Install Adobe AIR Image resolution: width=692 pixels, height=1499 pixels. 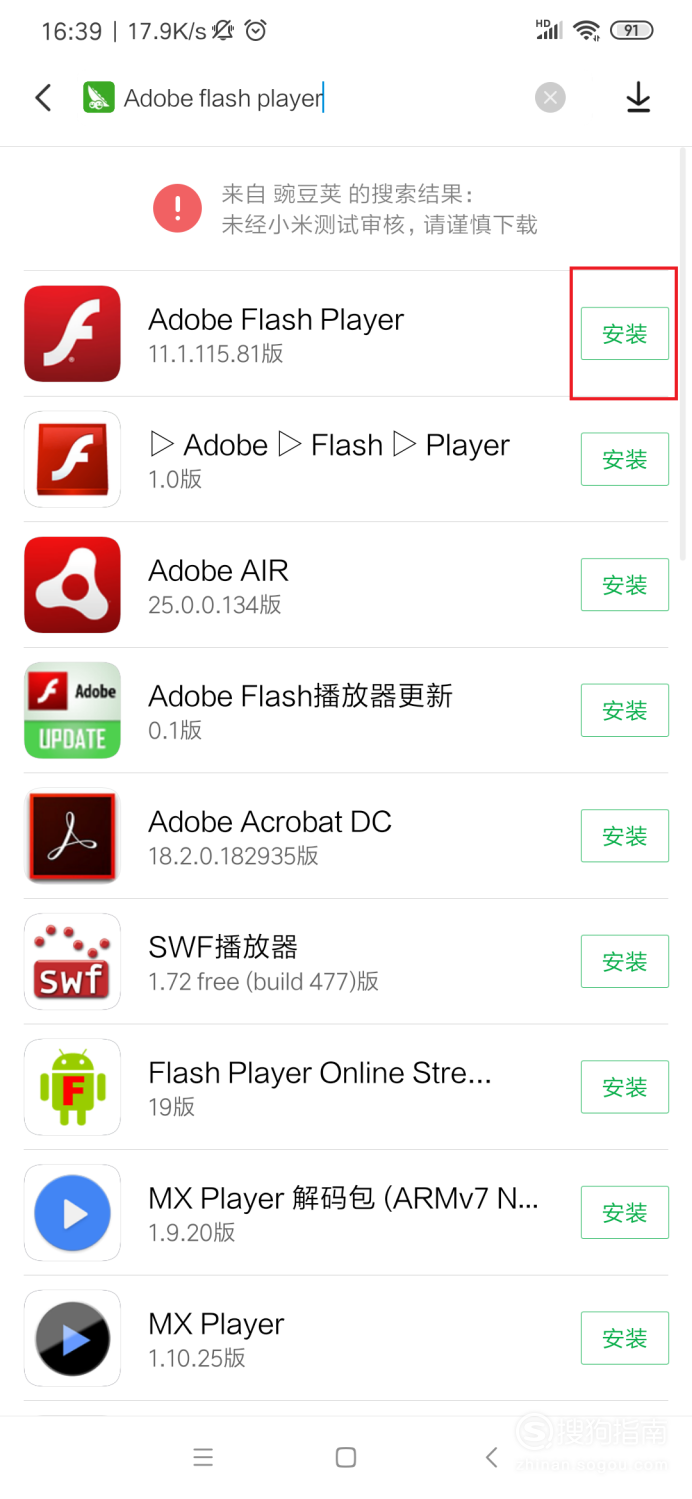(x=625, y=585)
